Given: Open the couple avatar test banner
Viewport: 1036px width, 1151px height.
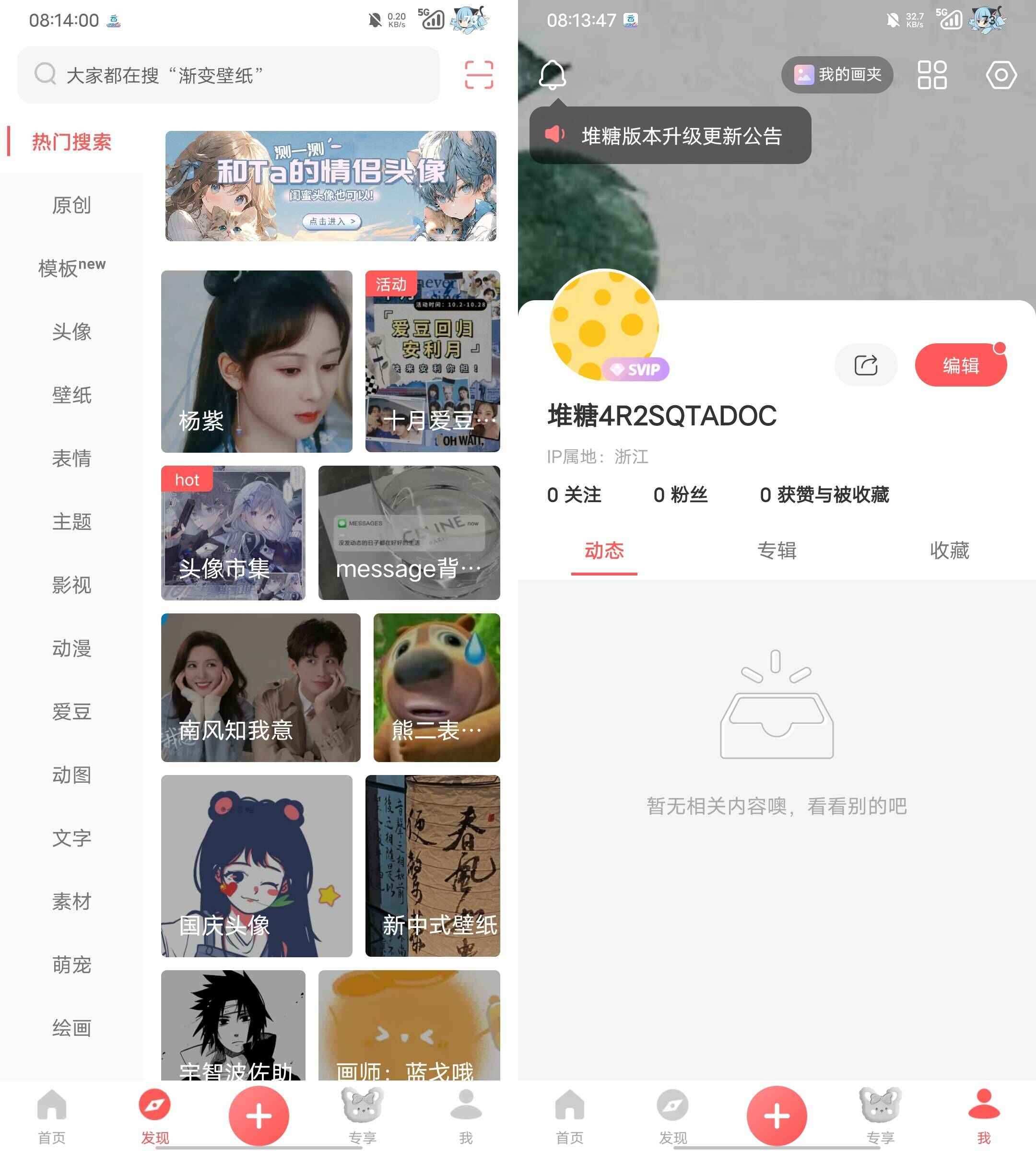Looking at the screenshot, I should tap(330, 186).
